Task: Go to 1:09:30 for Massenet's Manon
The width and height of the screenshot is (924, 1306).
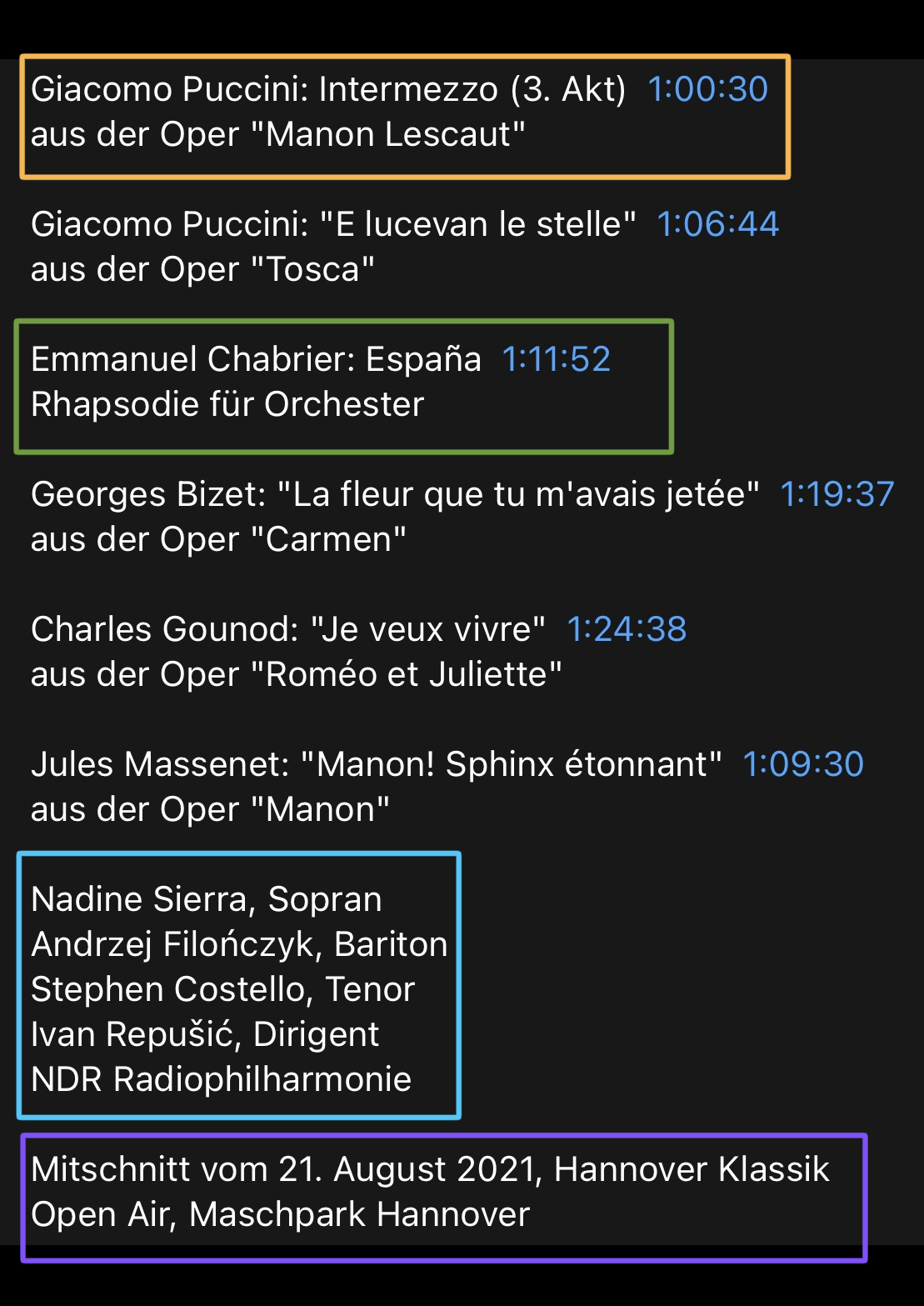Action: coord(802,764)
